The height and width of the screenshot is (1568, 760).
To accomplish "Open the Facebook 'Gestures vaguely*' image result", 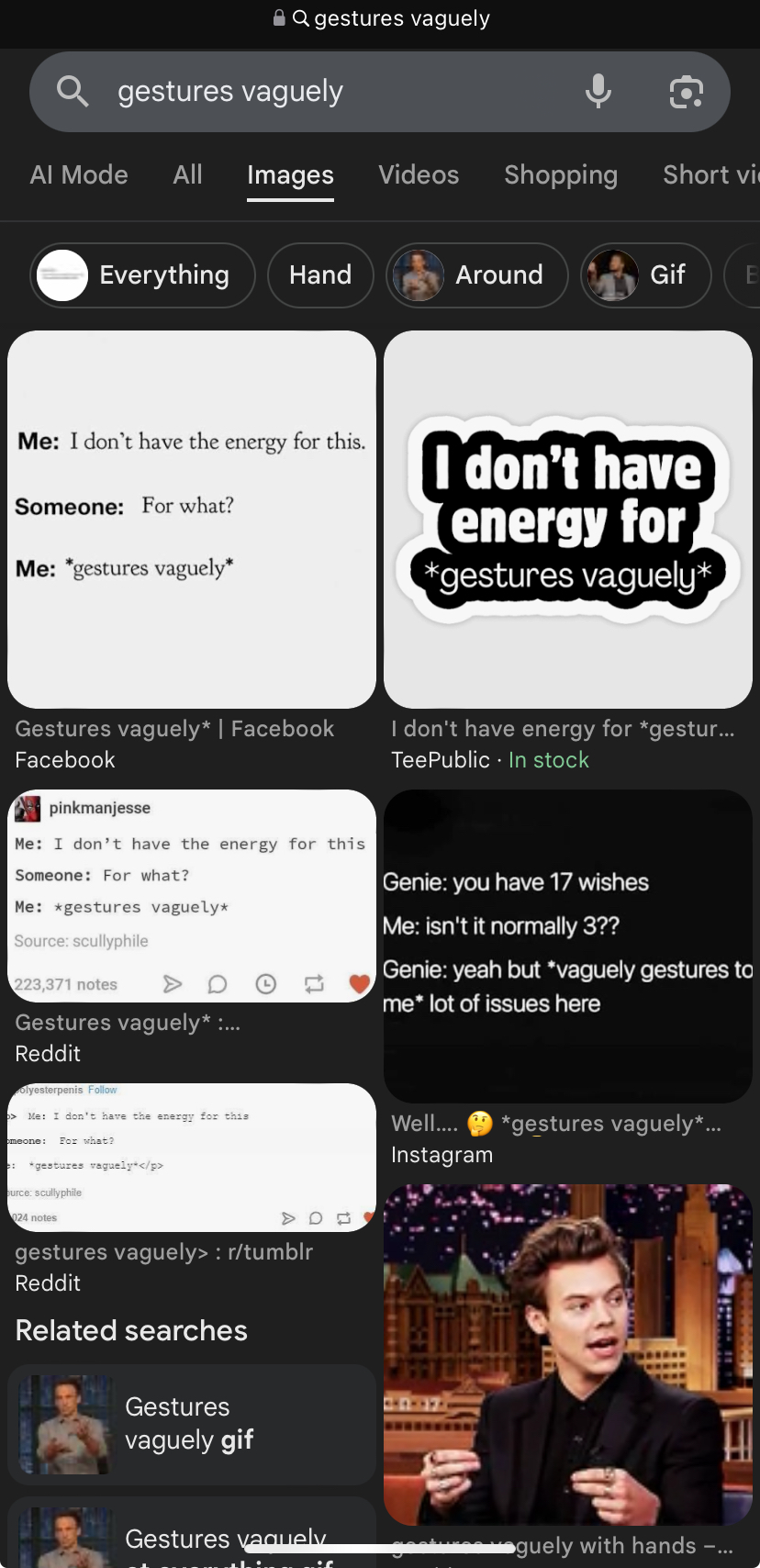I will pyautogui.click(x=192, y=520).
